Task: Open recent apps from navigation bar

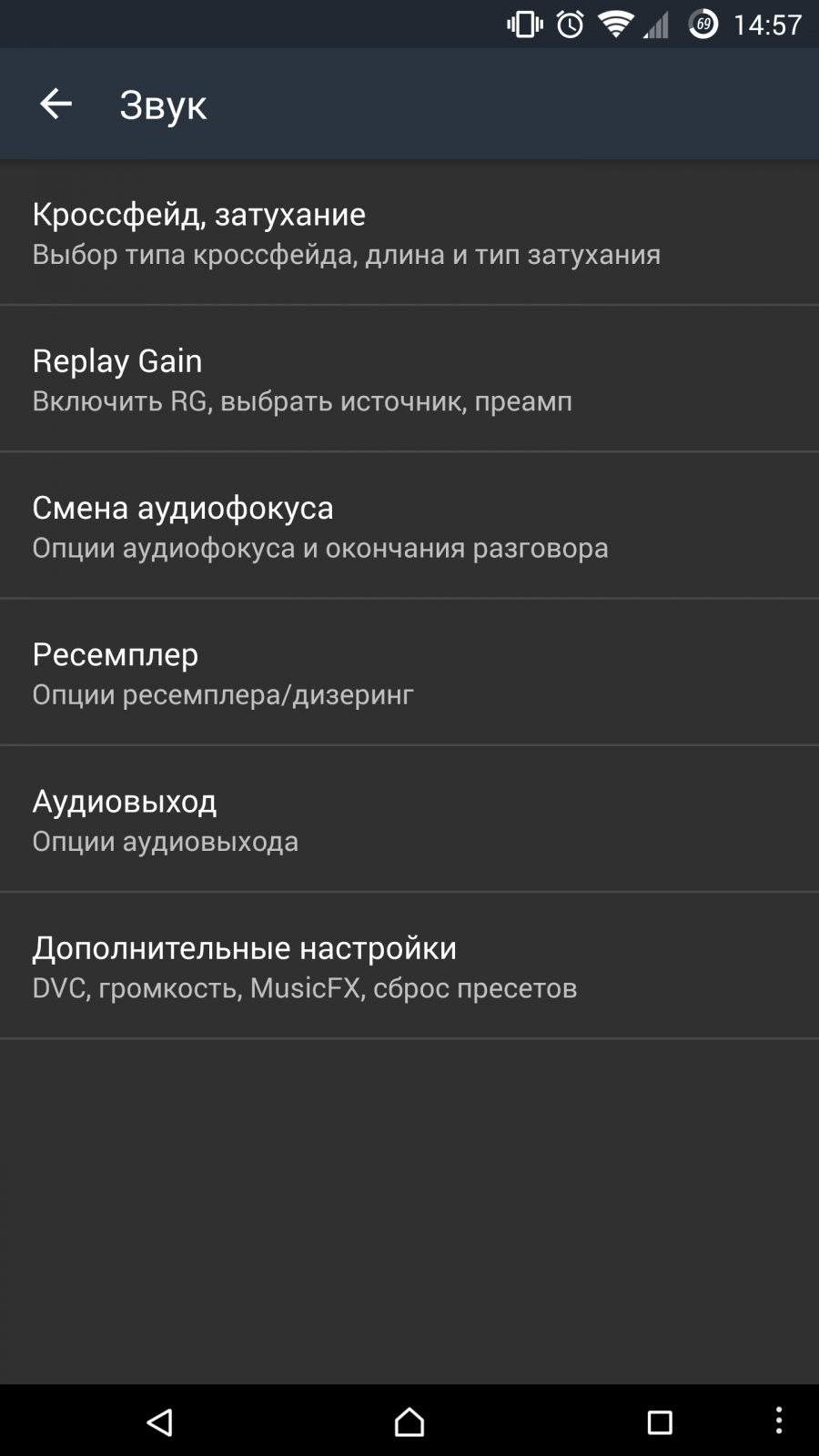Action: tap(660, 1422)
